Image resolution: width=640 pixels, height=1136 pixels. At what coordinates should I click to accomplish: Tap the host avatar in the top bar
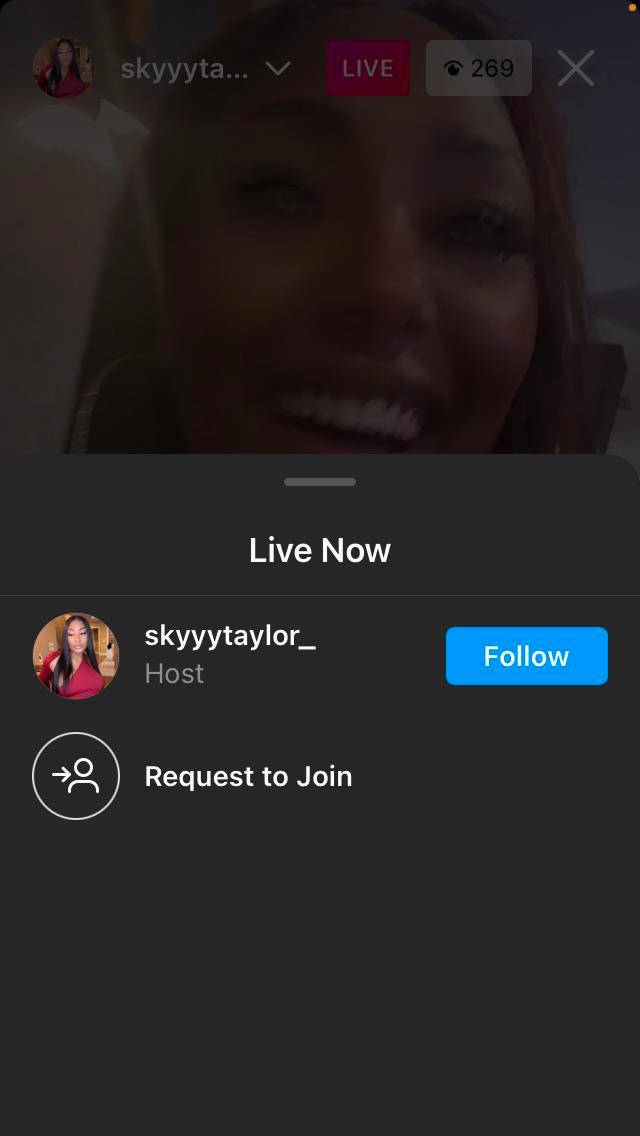63,68
